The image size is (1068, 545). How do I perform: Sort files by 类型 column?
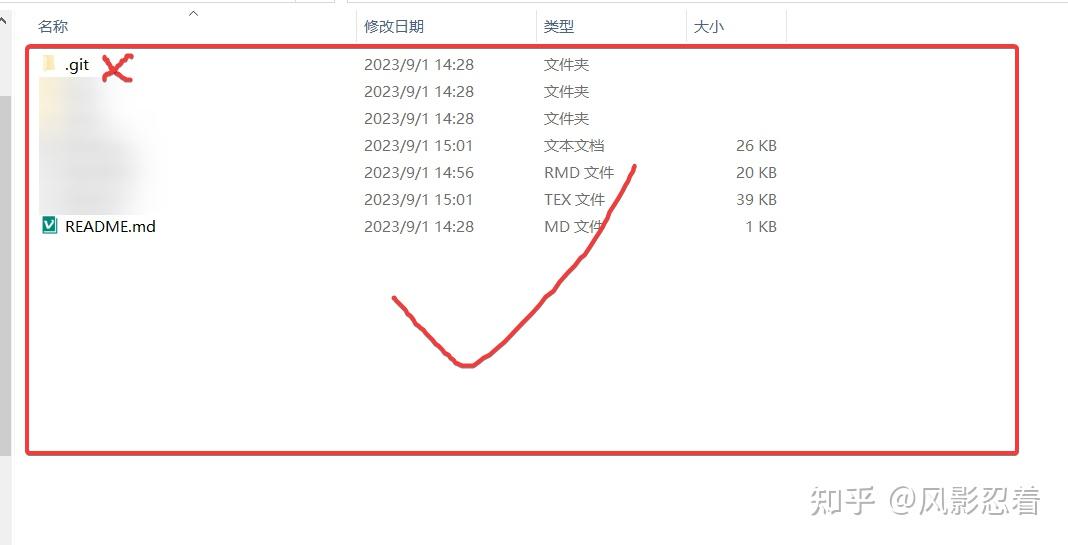tap(559, 27)
